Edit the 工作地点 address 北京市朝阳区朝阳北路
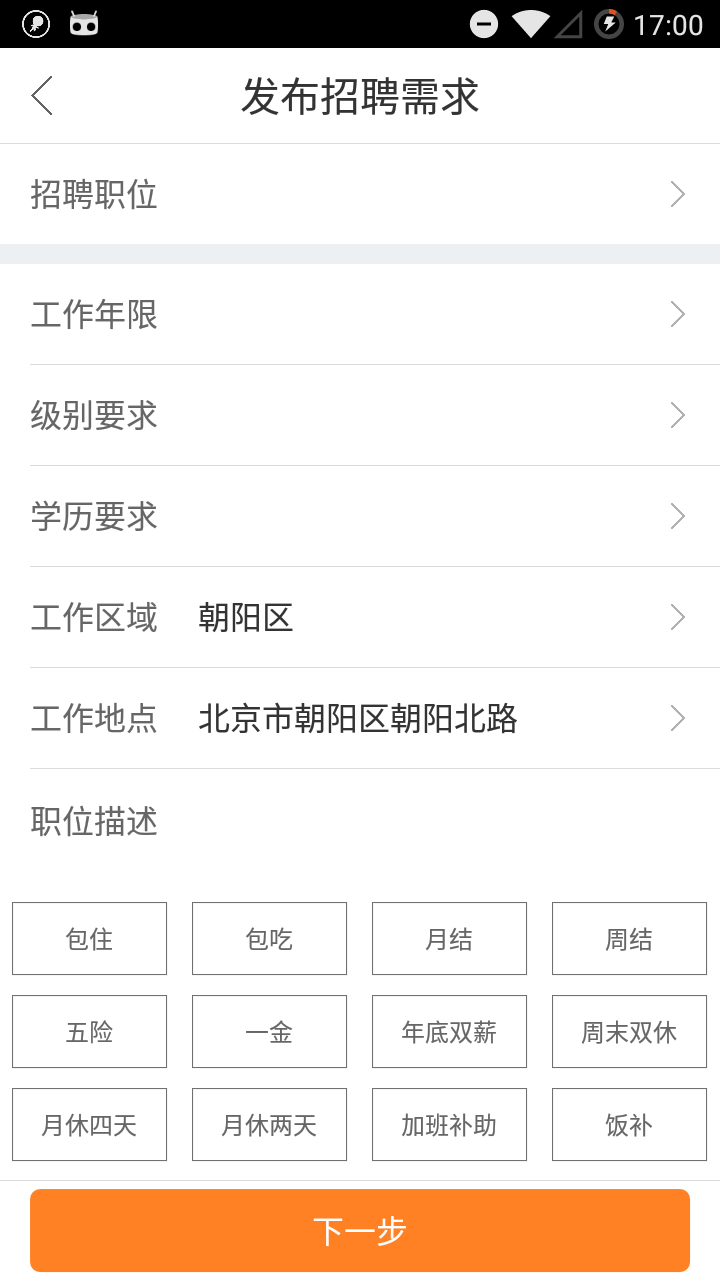The width and height of the screenshot is (720, 1280). 677,718
